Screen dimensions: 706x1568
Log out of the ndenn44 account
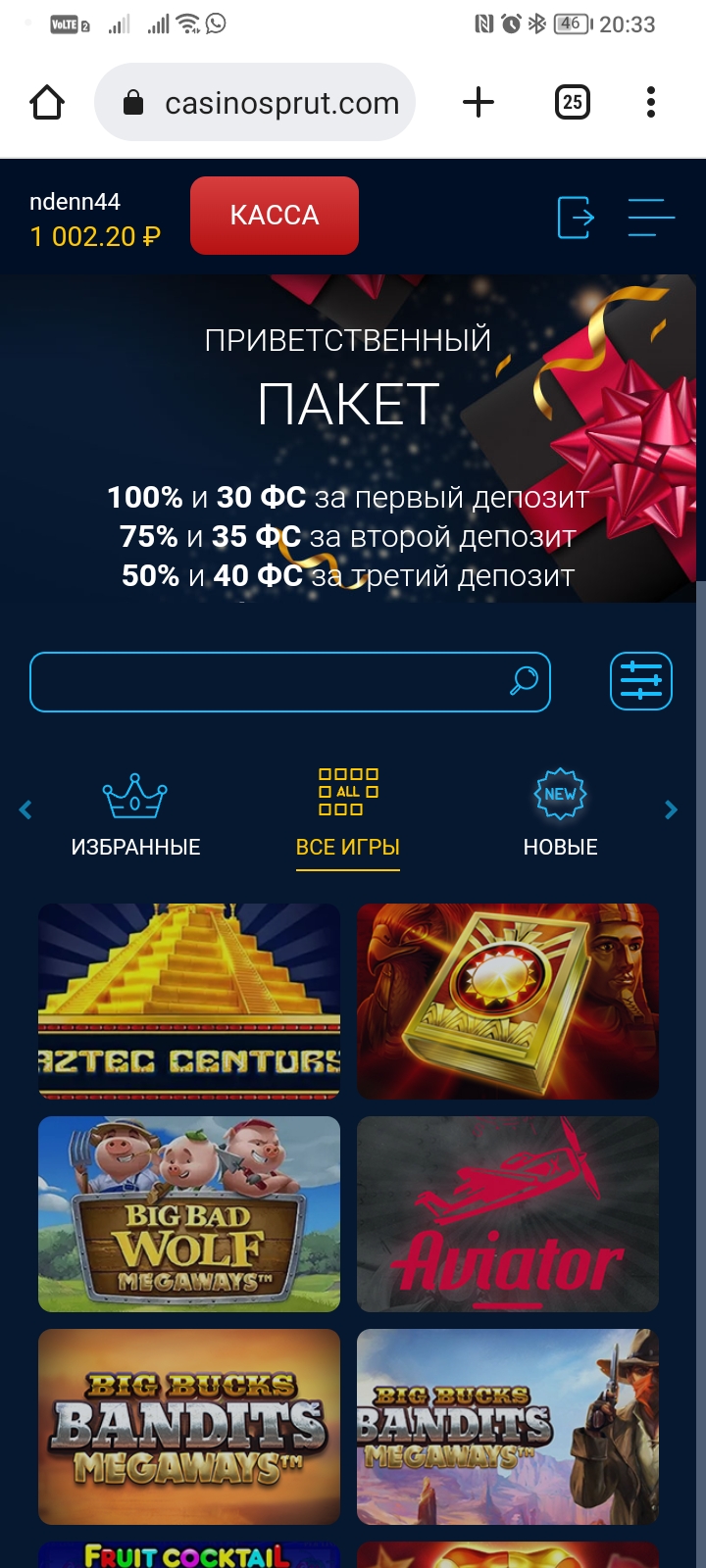pyautogui.click(x=576, y=217)
